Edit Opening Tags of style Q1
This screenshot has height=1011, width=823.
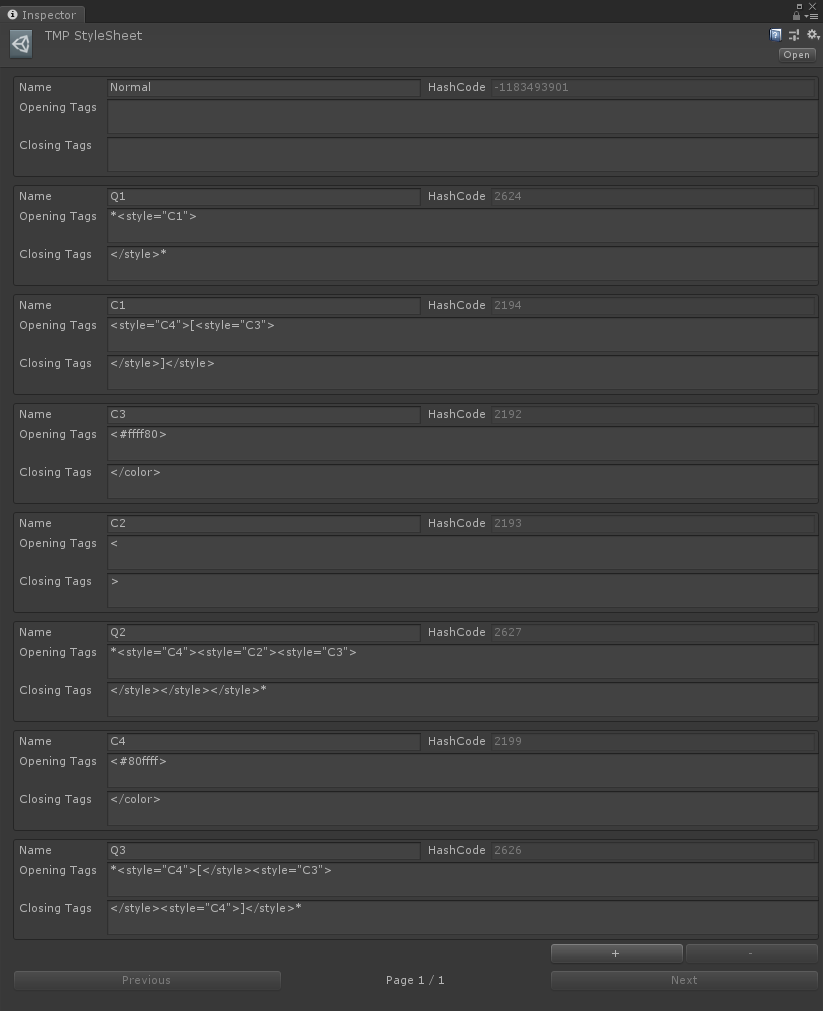[x=462, y=225]
